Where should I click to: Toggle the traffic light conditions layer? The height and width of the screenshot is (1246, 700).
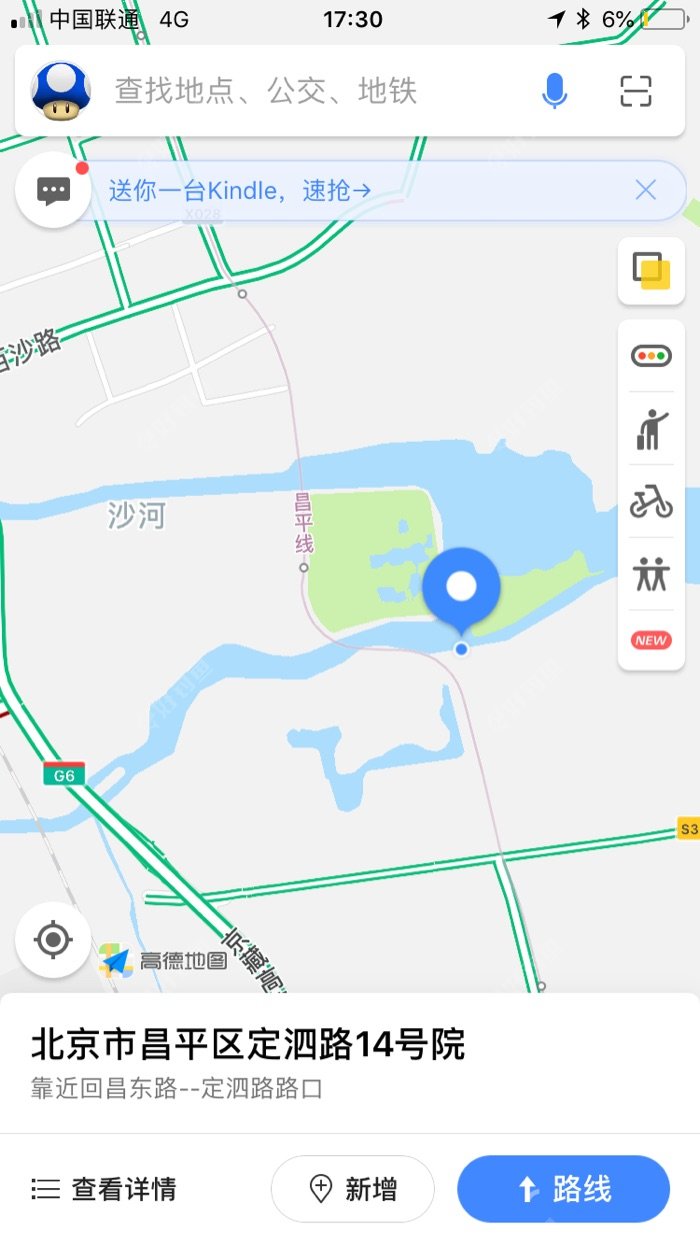(651, 355)
